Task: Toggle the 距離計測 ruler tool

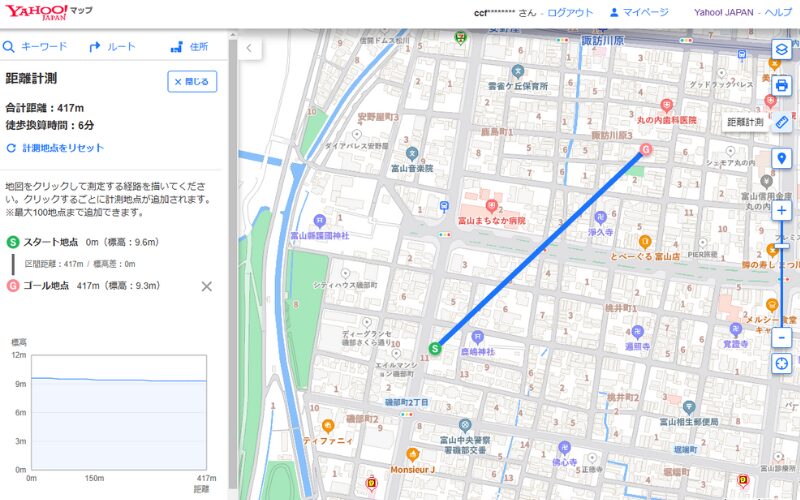Action: 782,122
